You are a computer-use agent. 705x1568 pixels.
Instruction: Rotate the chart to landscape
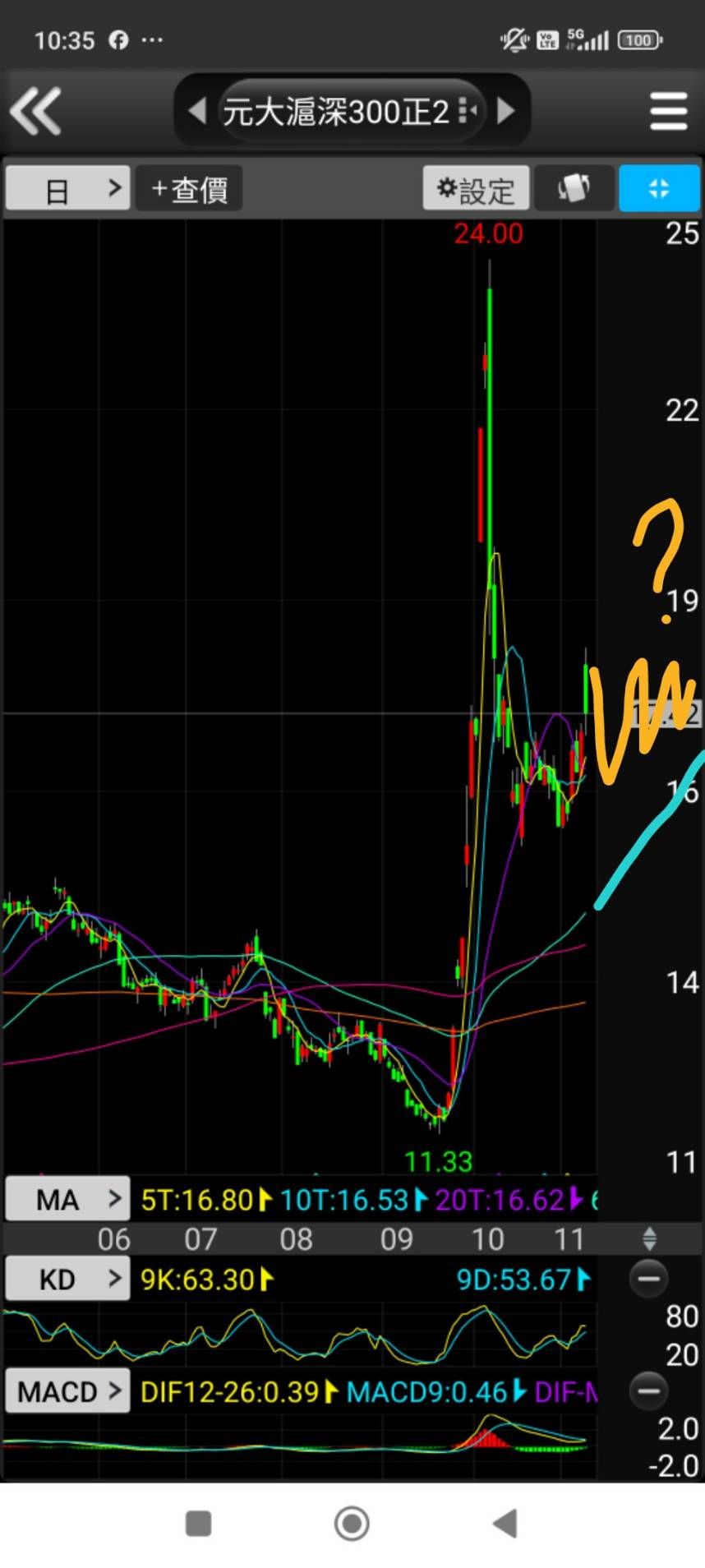pyautogui.click(x=574, y=189)
